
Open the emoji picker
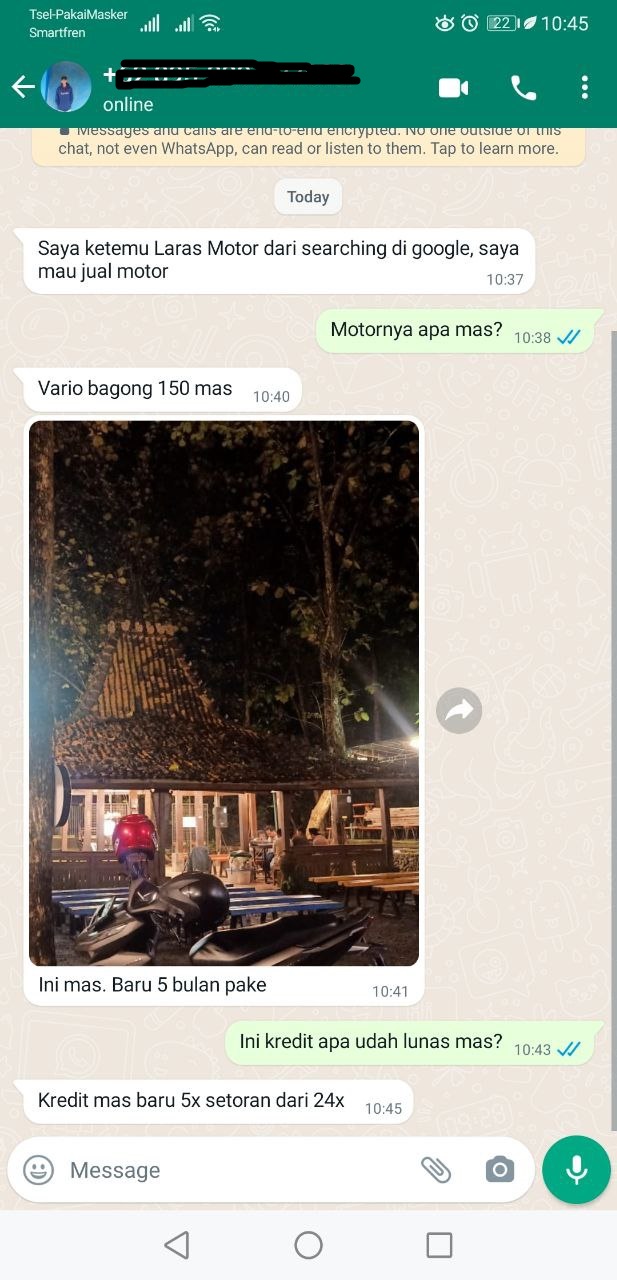pos(38,1170)
